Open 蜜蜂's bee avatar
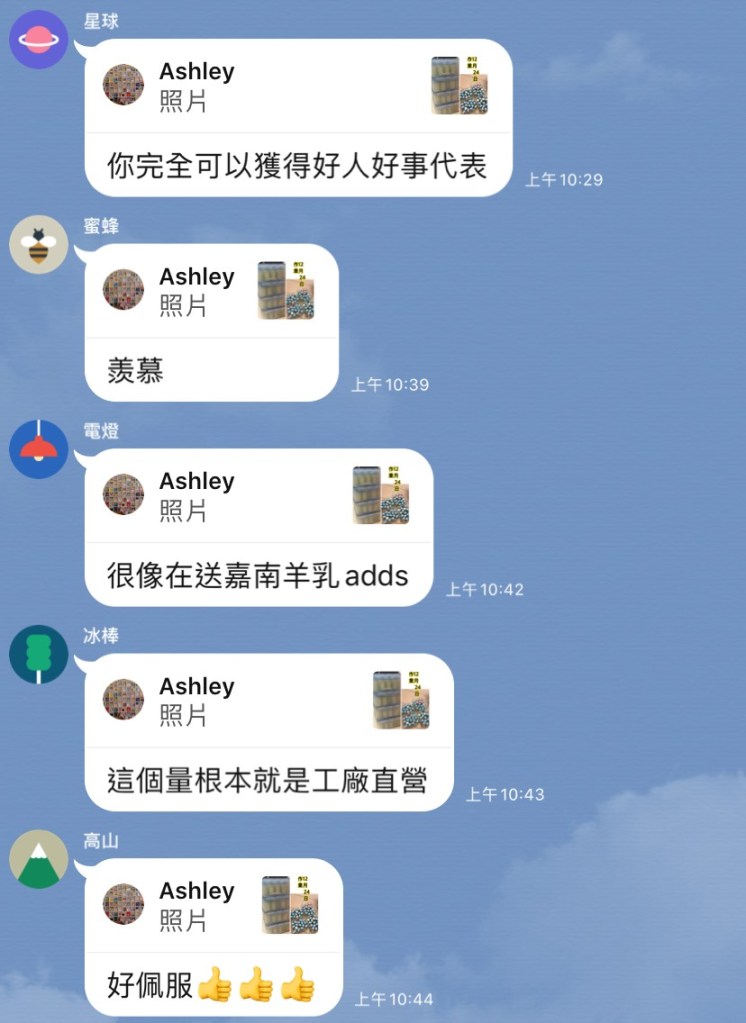This screenshot has height=1023, width=746. pyautogui.click(x=38, y=244)
